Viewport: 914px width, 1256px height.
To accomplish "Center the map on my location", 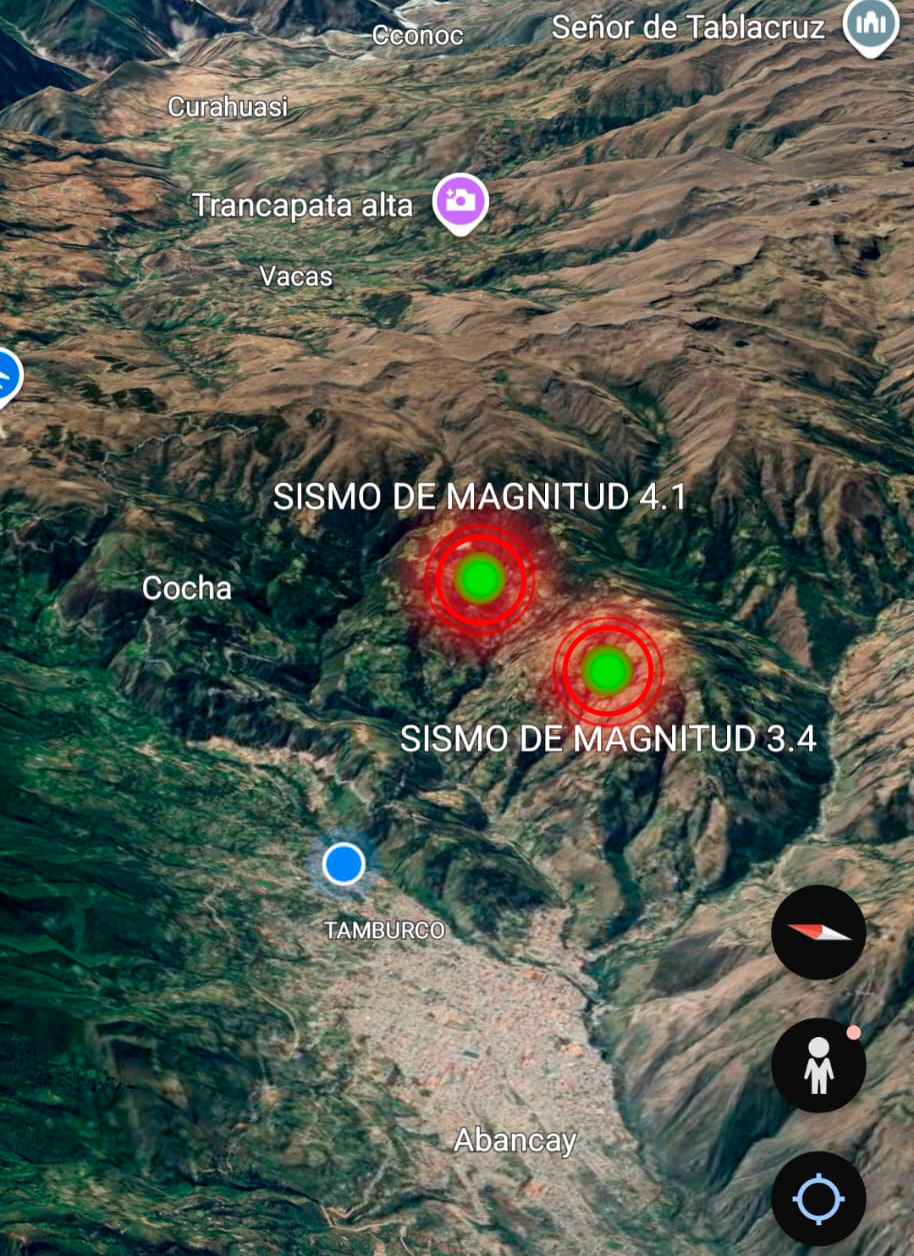I will pos(818,1198).
